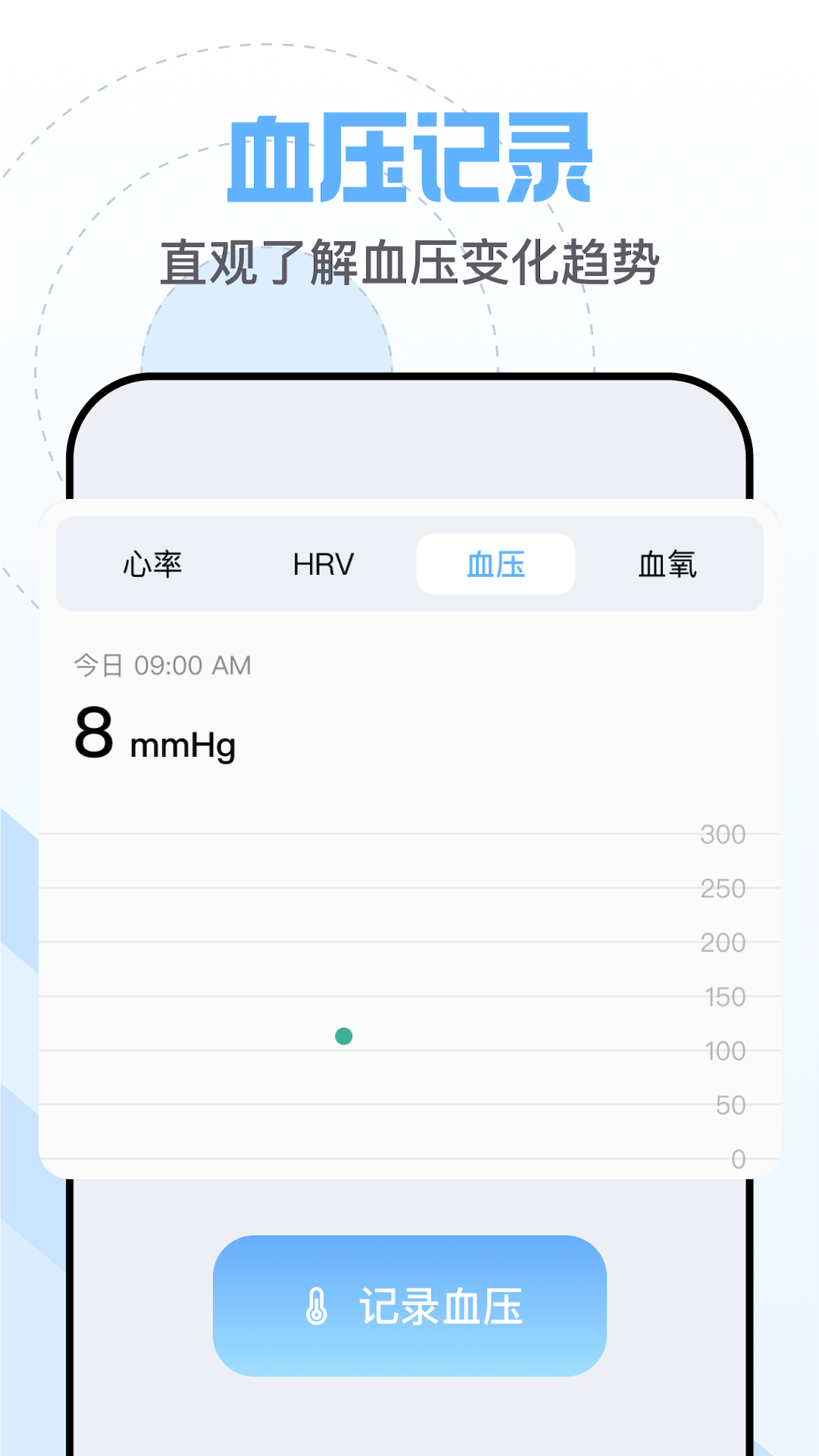The width and height of the screenshot is (819, 1456).
Task: Select the currently active 血压 tab
Action: click(494, 563)
